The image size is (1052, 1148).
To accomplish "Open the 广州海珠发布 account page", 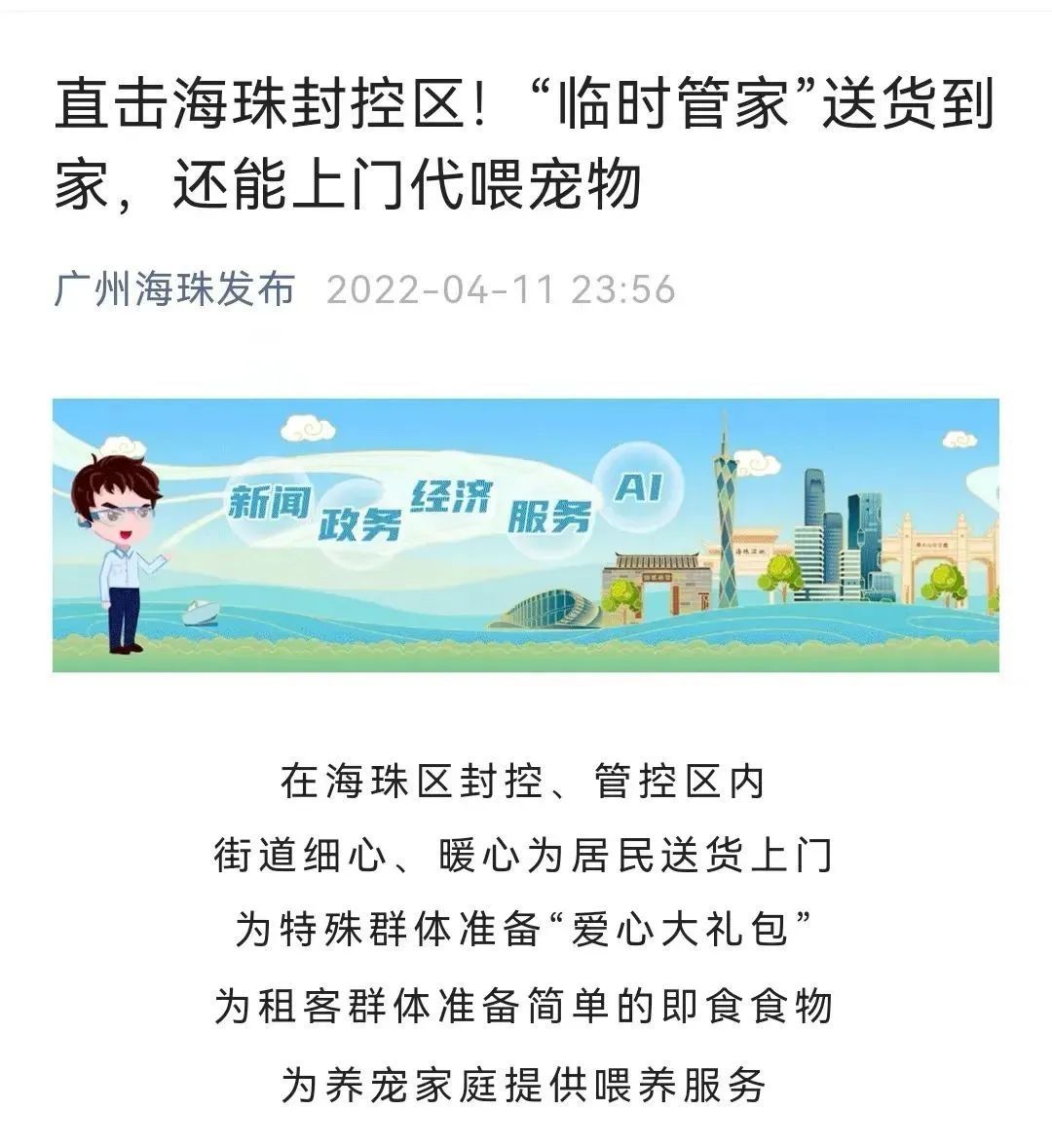I will coord(175,289).
